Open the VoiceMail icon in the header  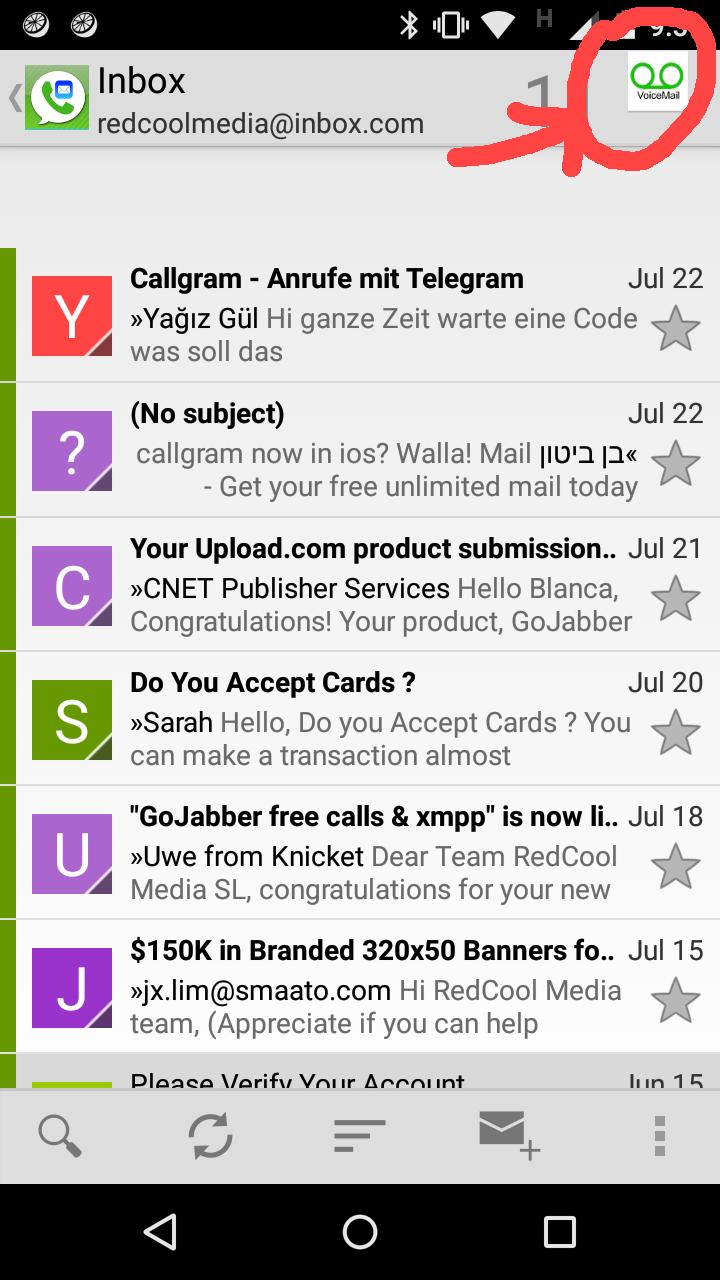tap(657, 82)
